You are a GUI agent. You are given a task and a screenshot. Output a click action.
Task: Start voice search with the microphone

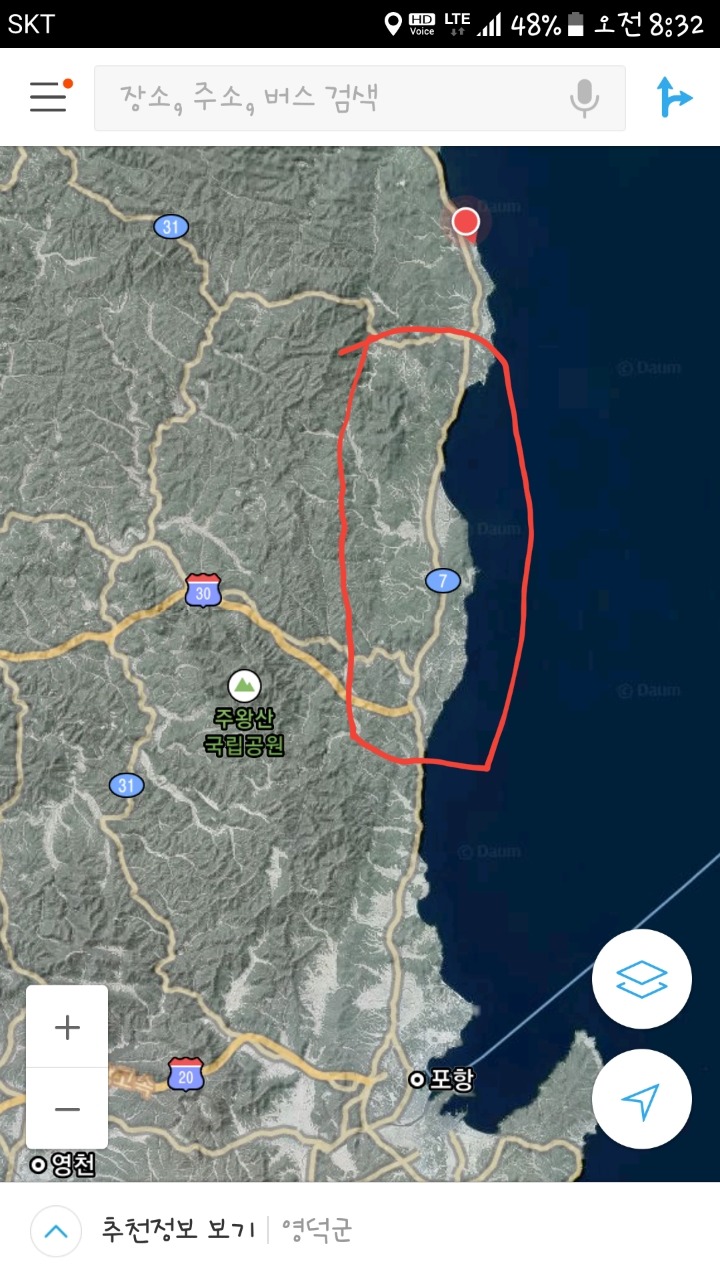point(585,98)
